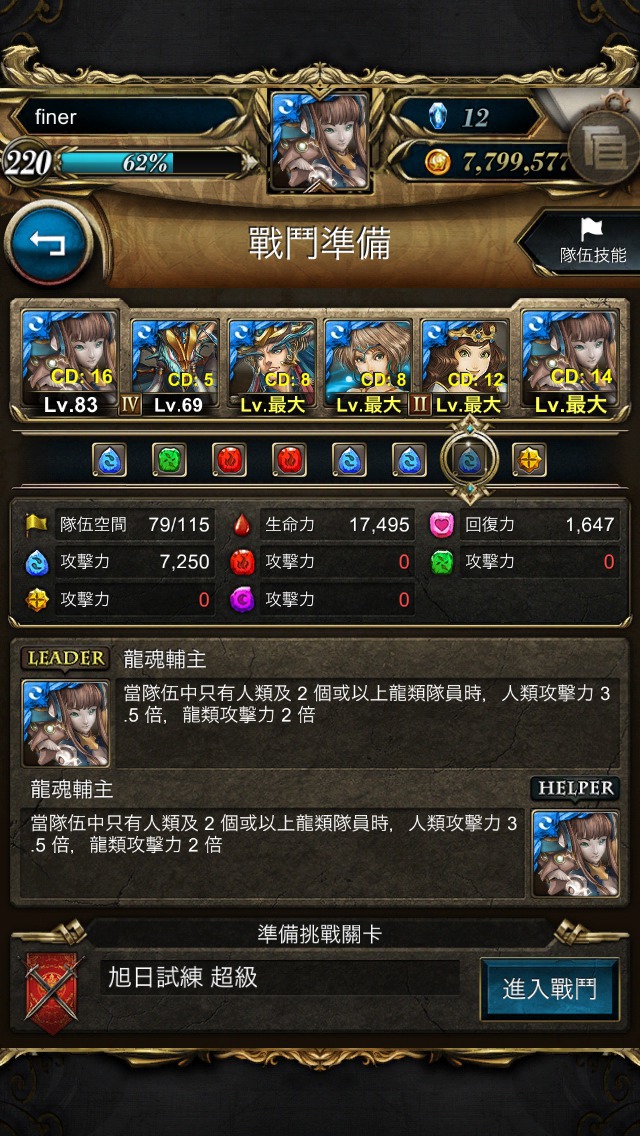Go back with the blue arrow button
This screenshot has width=640, height=1136.
point(48,244)
